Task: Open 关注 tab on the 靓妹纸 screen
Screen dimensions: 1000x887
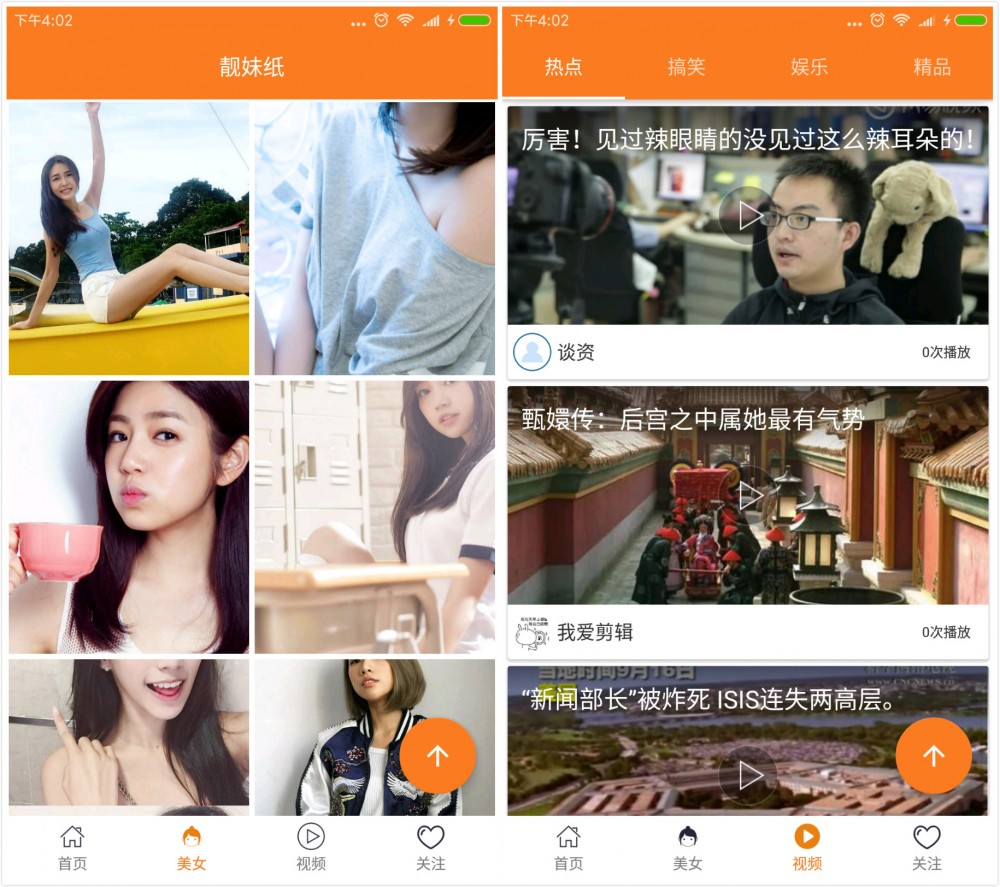Action: pyautogui.click(x=430, y=848)
